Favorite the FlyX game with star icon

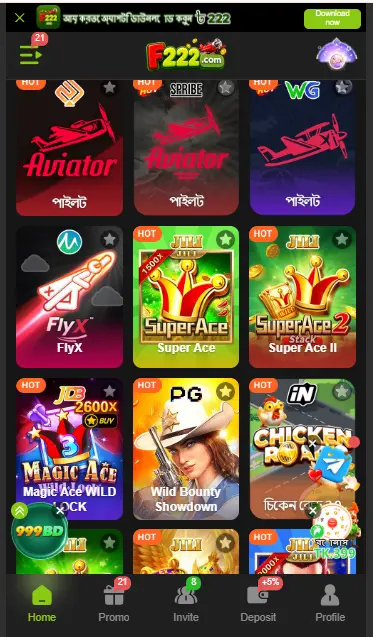109,239
